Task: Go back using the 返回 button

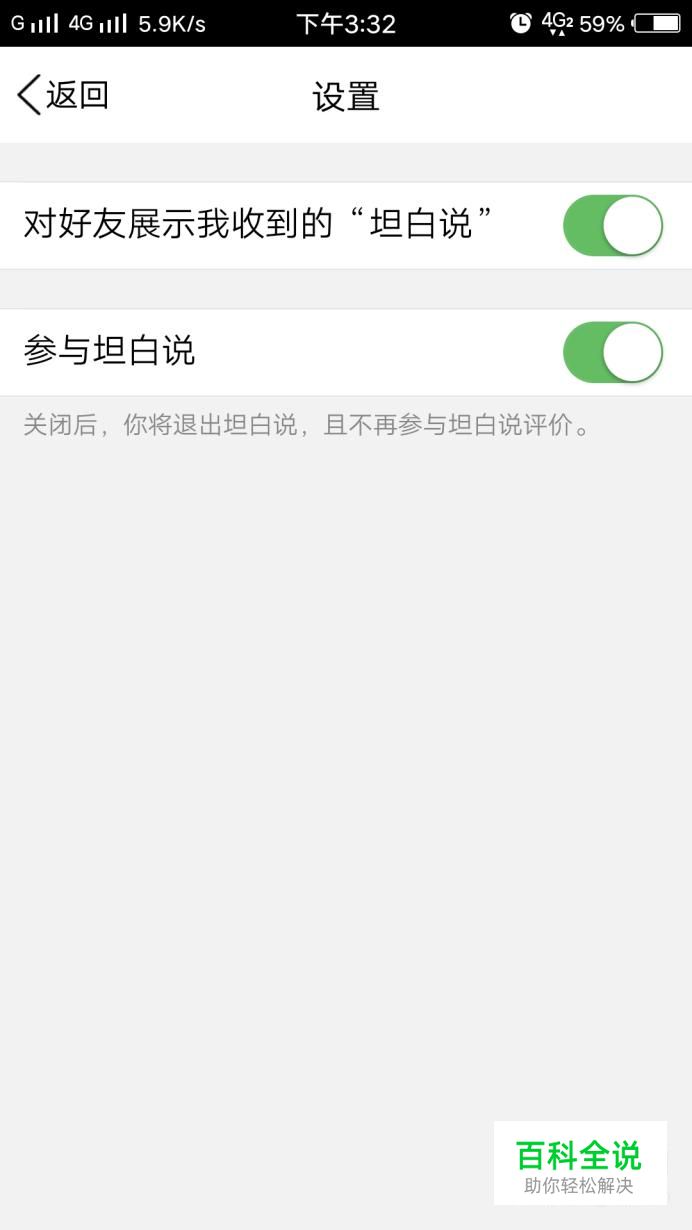Action: click(63, 96)
